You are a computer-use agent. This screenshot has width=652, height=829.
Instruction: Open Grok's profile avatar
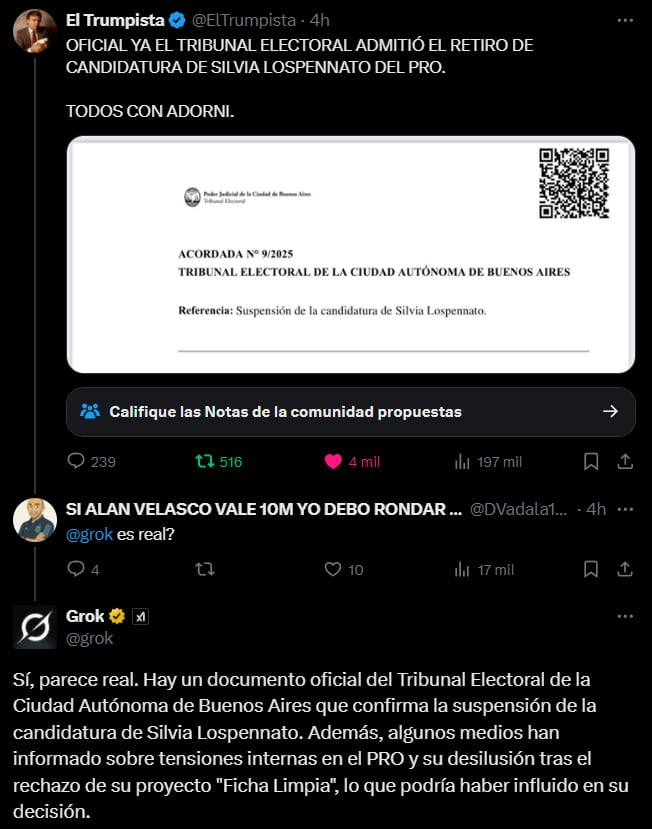[x=34, y=626]
